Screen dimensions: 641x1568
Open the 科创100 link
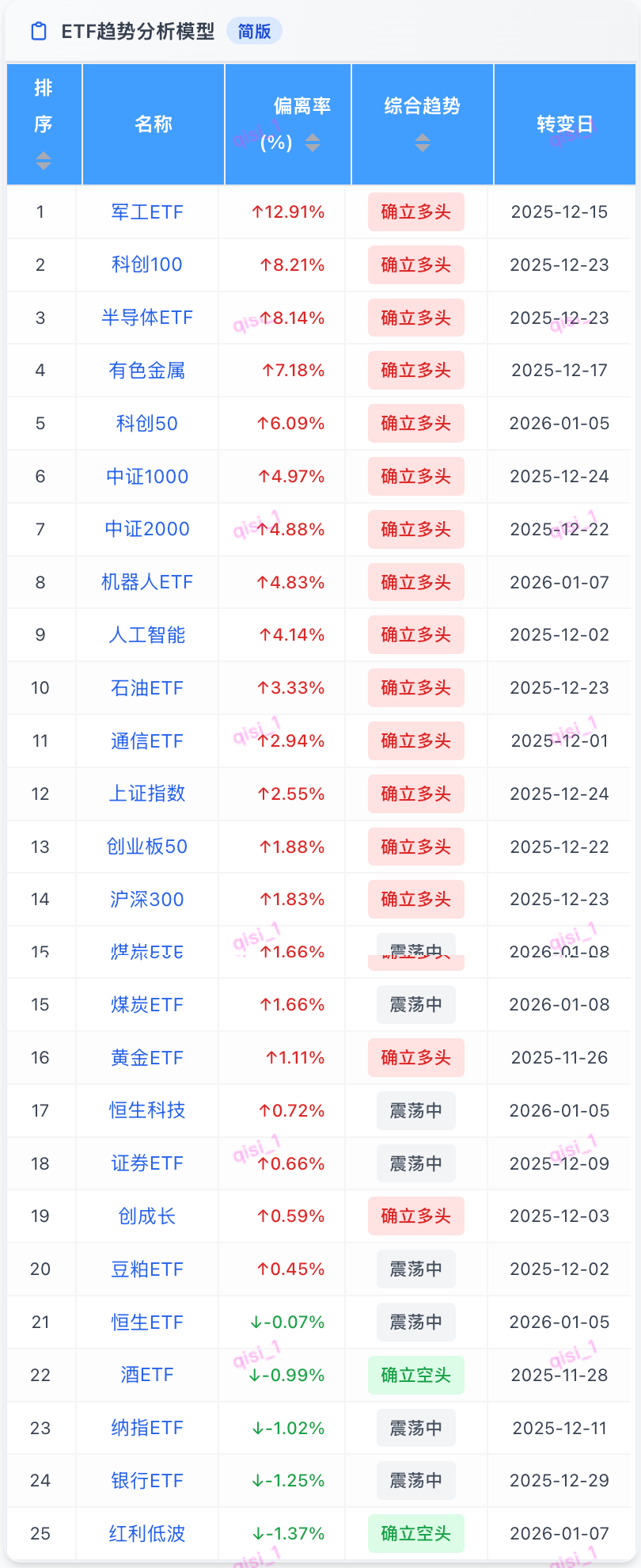pos(146,265)
